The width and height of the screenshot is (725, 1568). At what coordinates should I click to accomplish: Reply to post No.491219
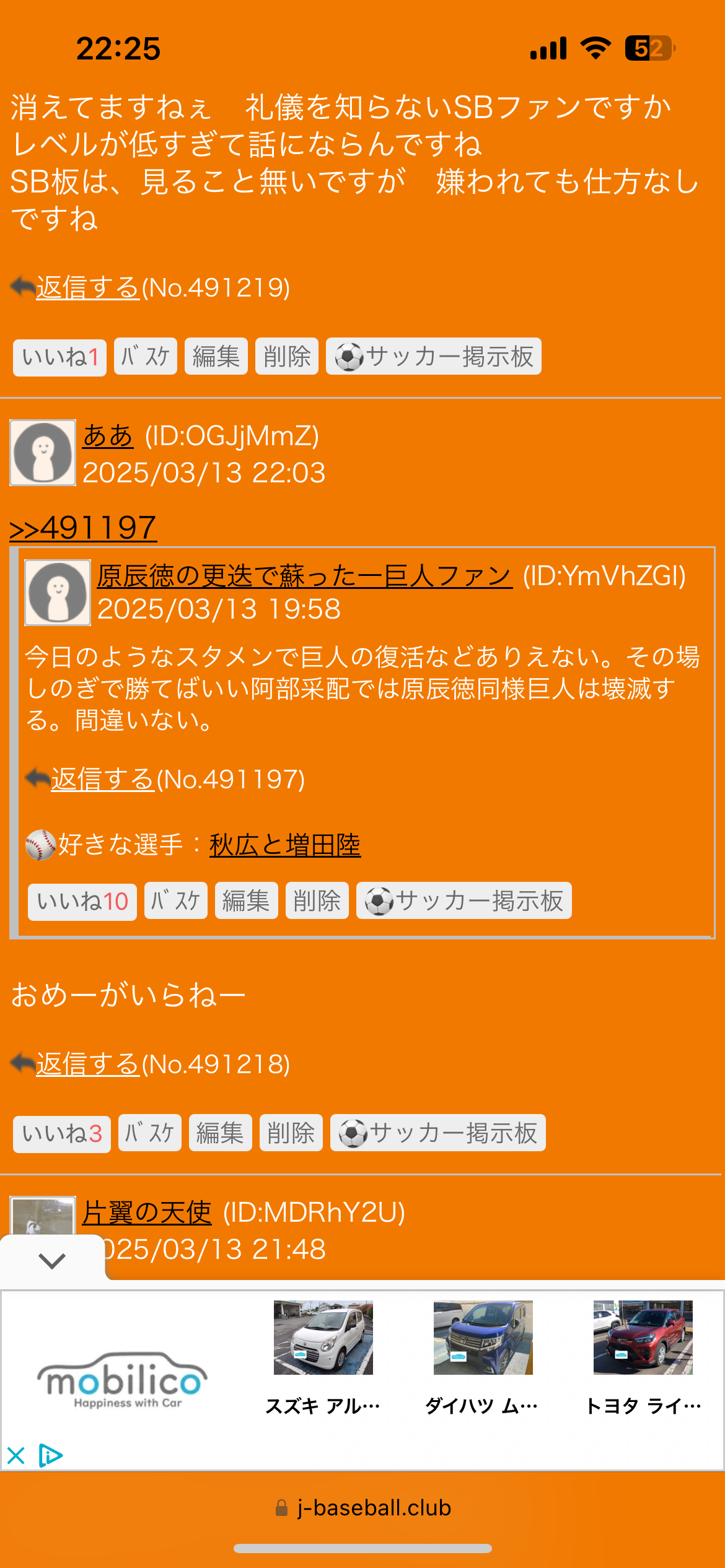coord(87,288)
